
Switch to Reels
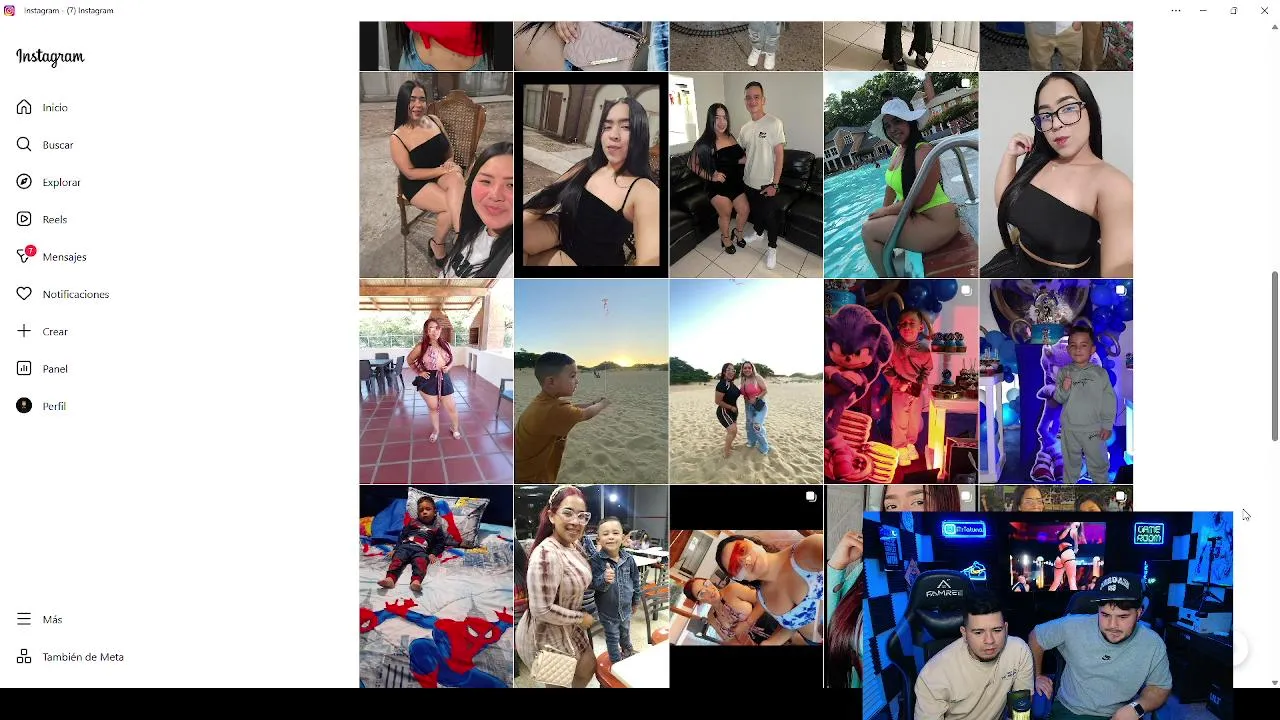(x=54, y=219)
